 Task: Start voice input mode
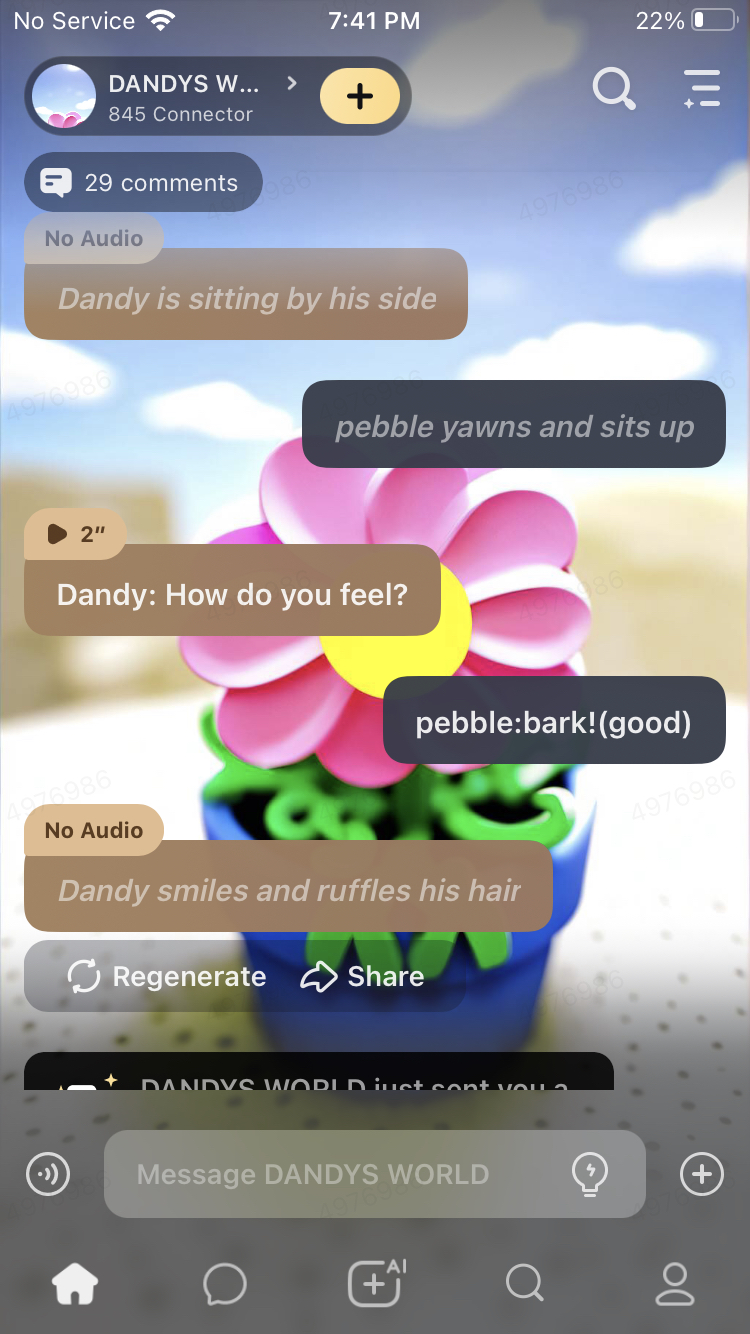pos(48,1174)
